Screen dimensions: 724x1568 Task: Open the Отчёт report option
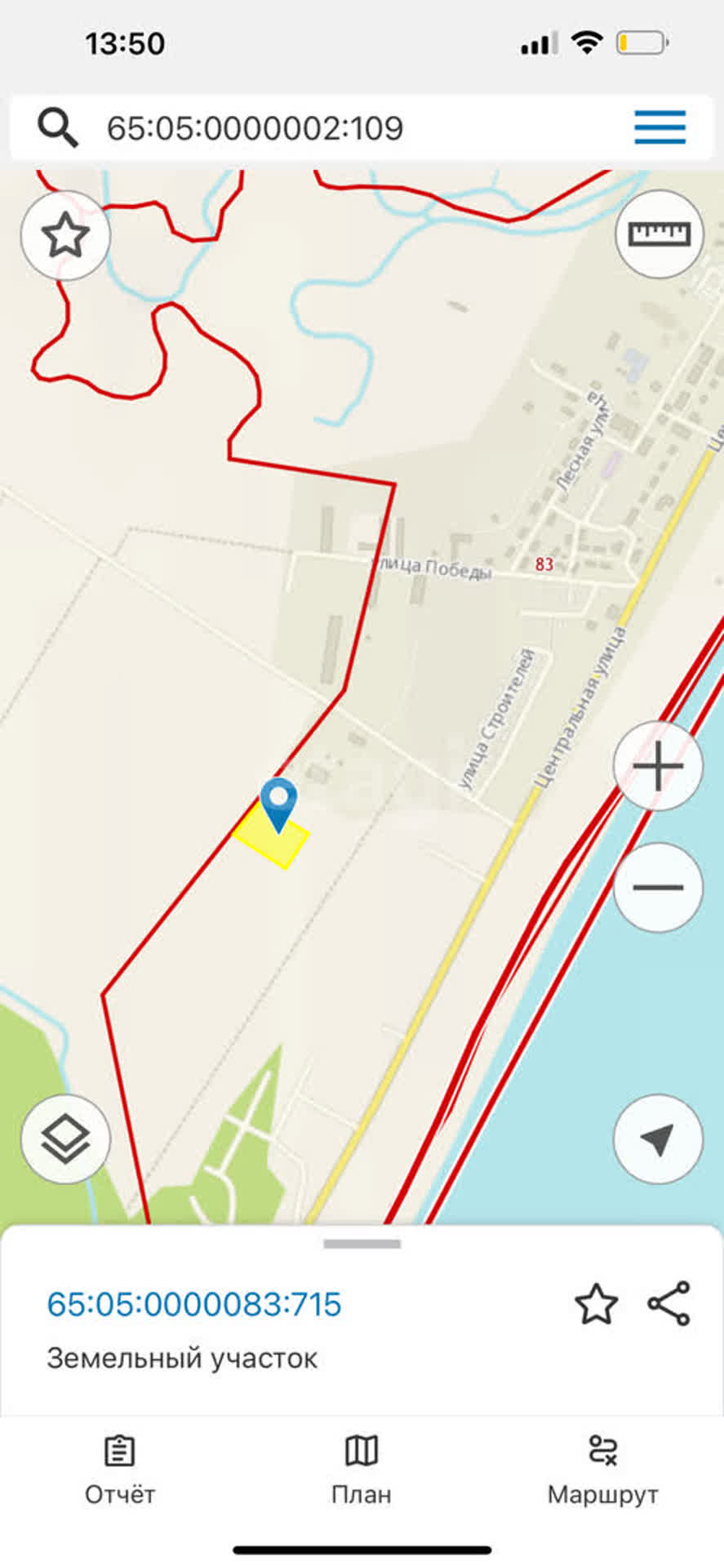pyautogui.click(x=120, y=1470)
